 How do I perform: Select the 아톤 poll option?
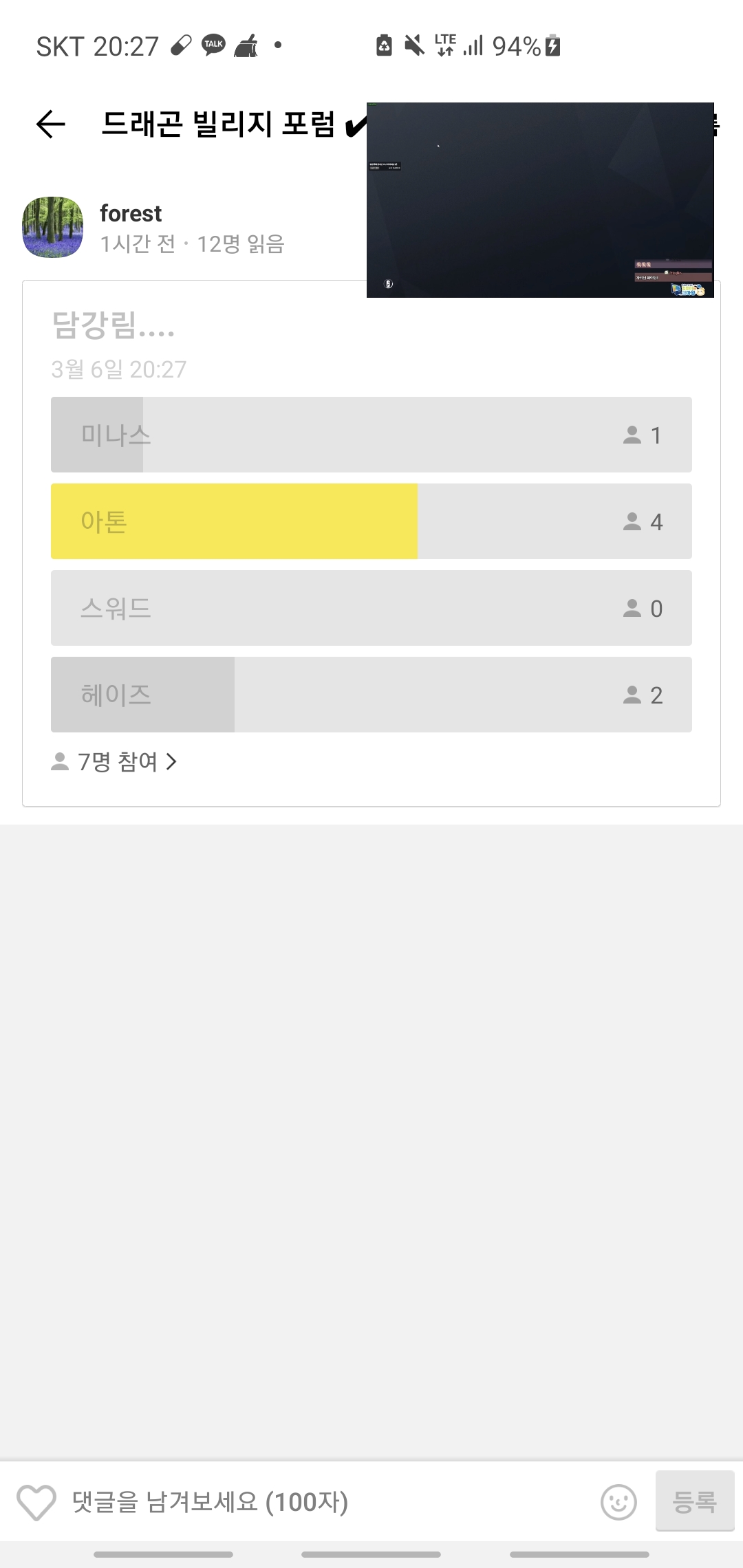coord(371,521)
